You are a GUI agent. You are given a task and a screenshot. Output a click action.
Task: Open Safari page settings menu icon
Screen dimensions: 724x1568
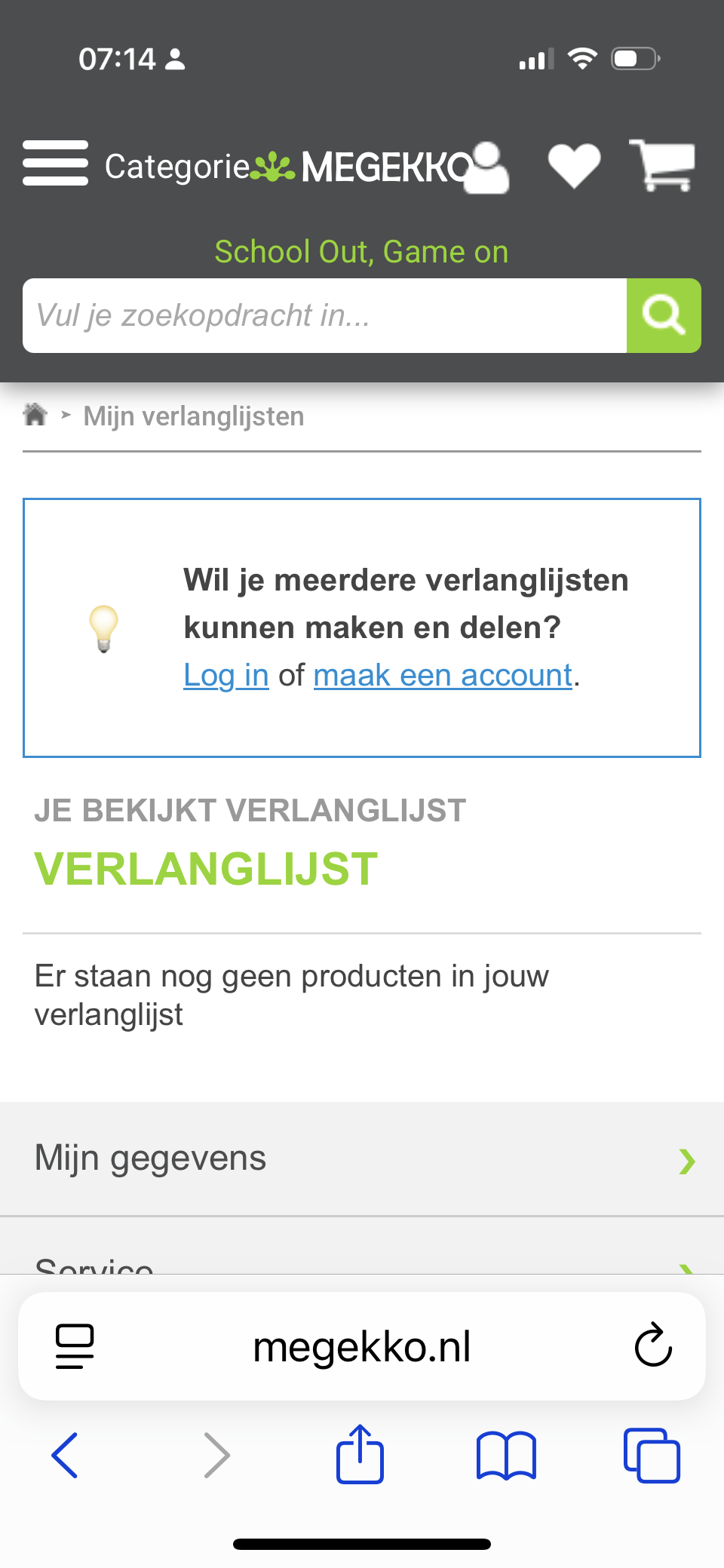[x=75, y=1346]
